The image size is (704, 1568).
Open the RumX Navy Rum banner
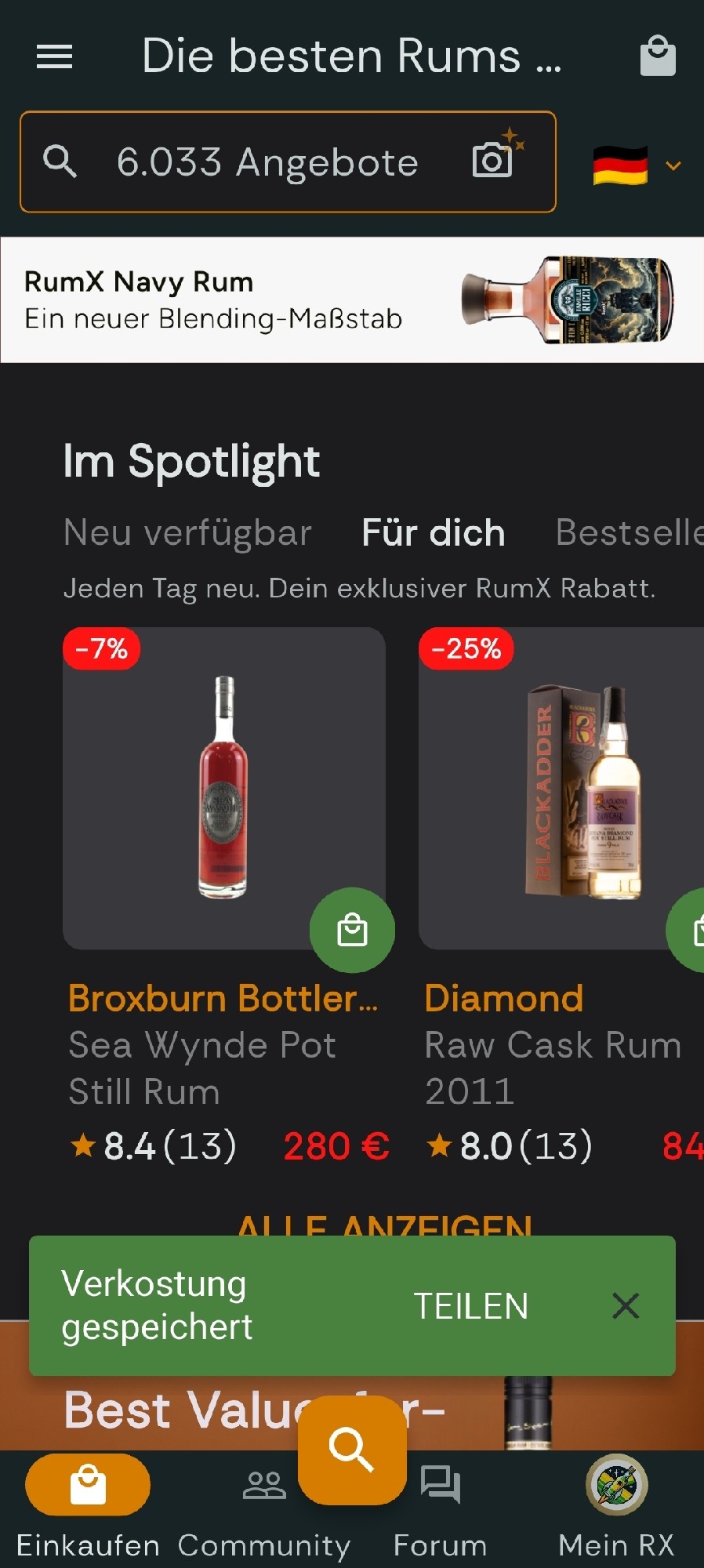click(352, 299)
